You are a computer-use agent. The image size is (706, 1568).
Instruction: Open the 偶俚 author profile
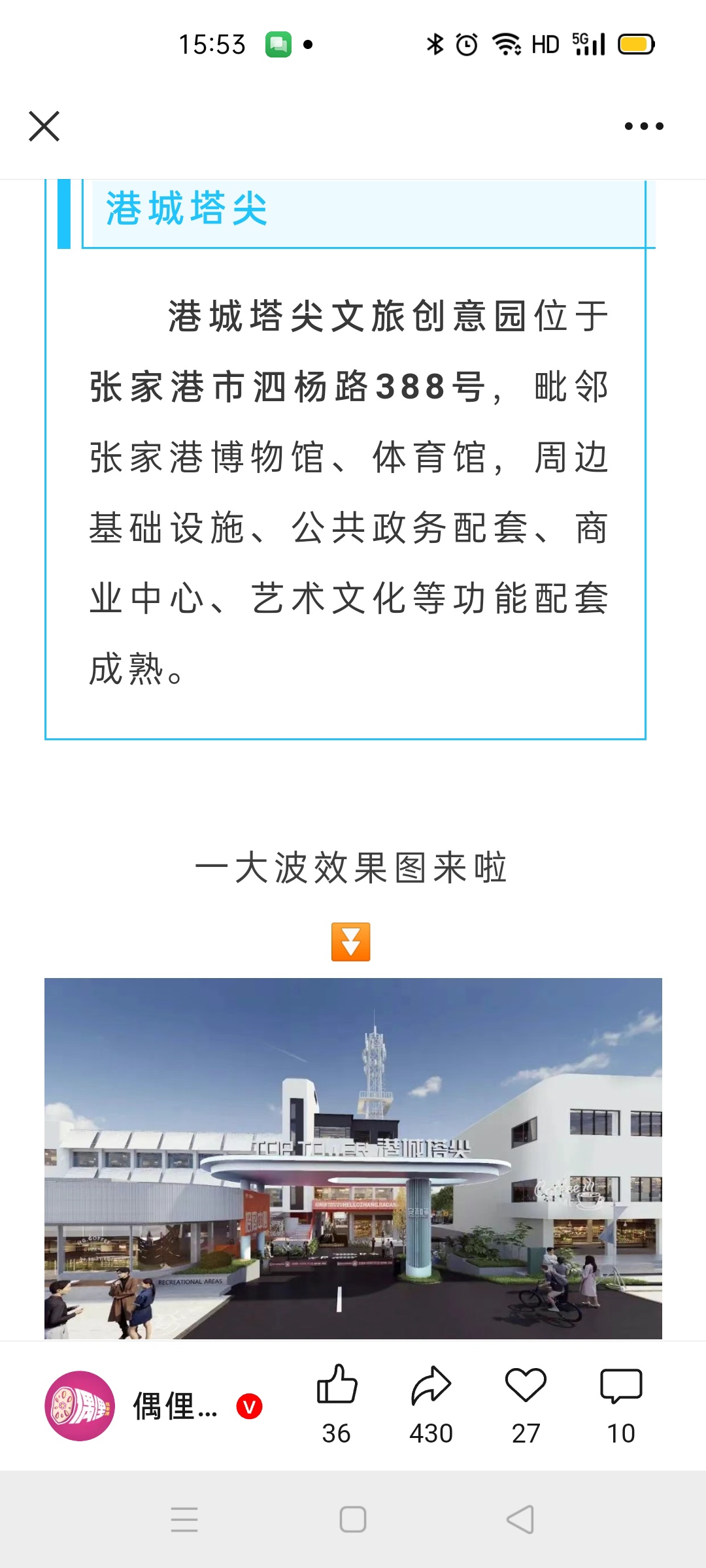click(x=80, y=1406)
